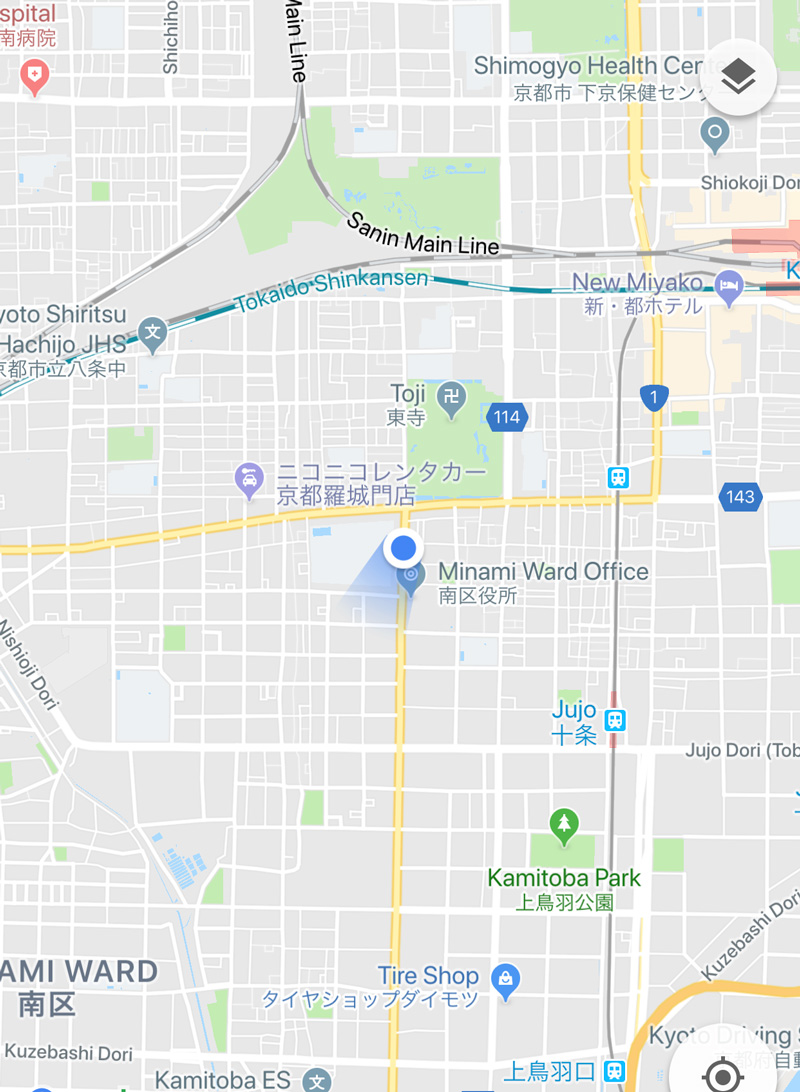The height and width of the screenshot is (1092, 800).
Task: Open the map layers button
Action: [x=738, y=78]
